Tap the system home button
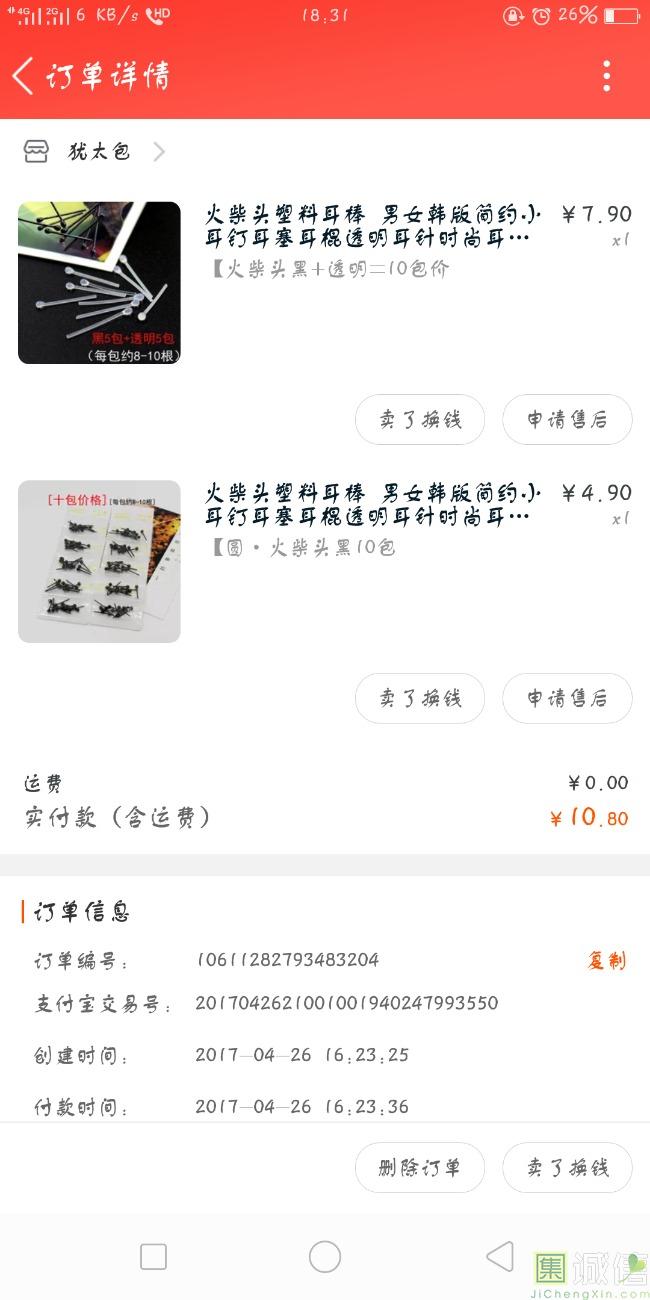This screenshot has height=1300, width=650. coord(325,1257)
